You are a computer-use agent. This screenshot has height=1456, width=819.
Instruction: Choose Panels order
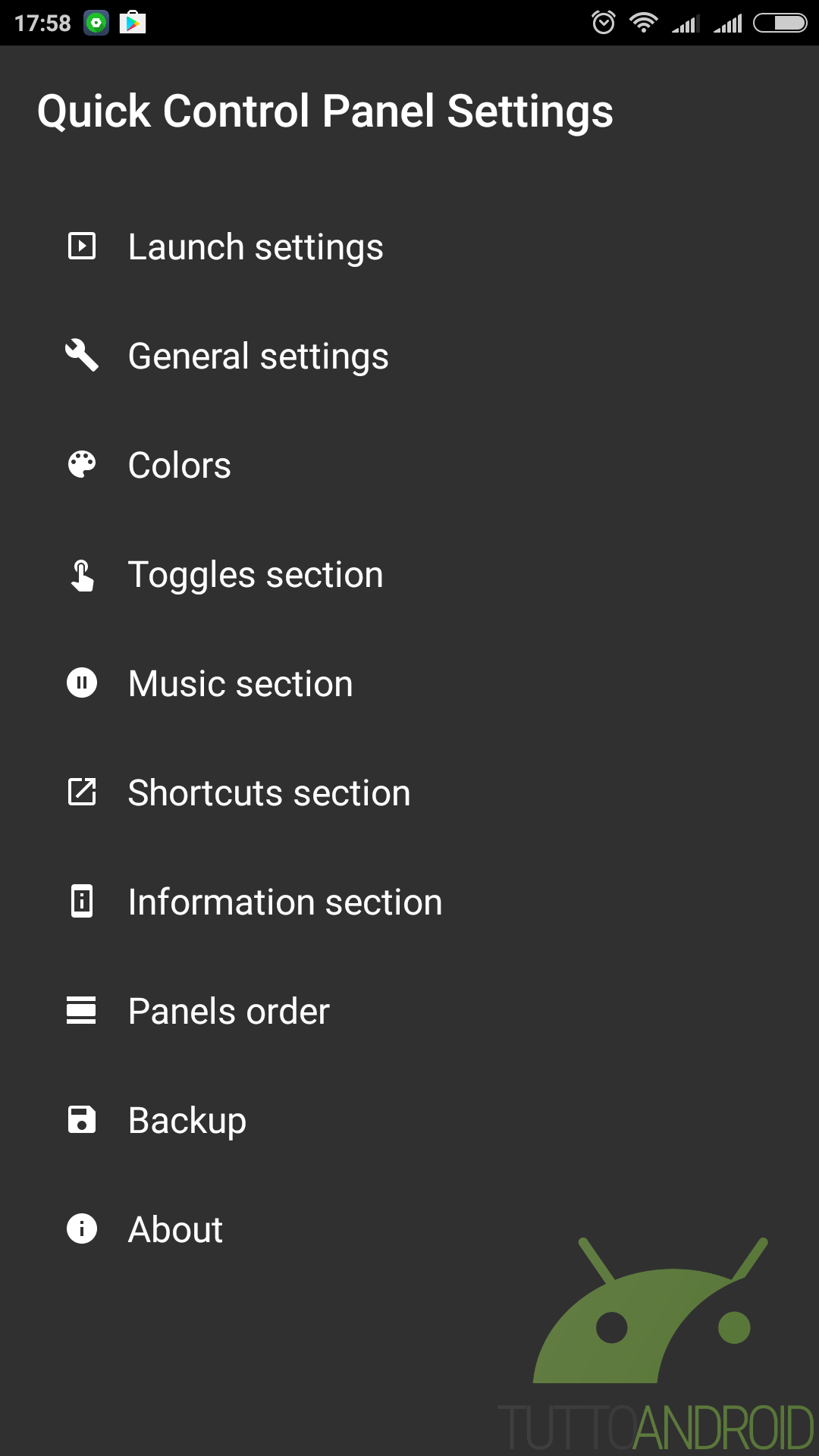tap(409, 1012)
